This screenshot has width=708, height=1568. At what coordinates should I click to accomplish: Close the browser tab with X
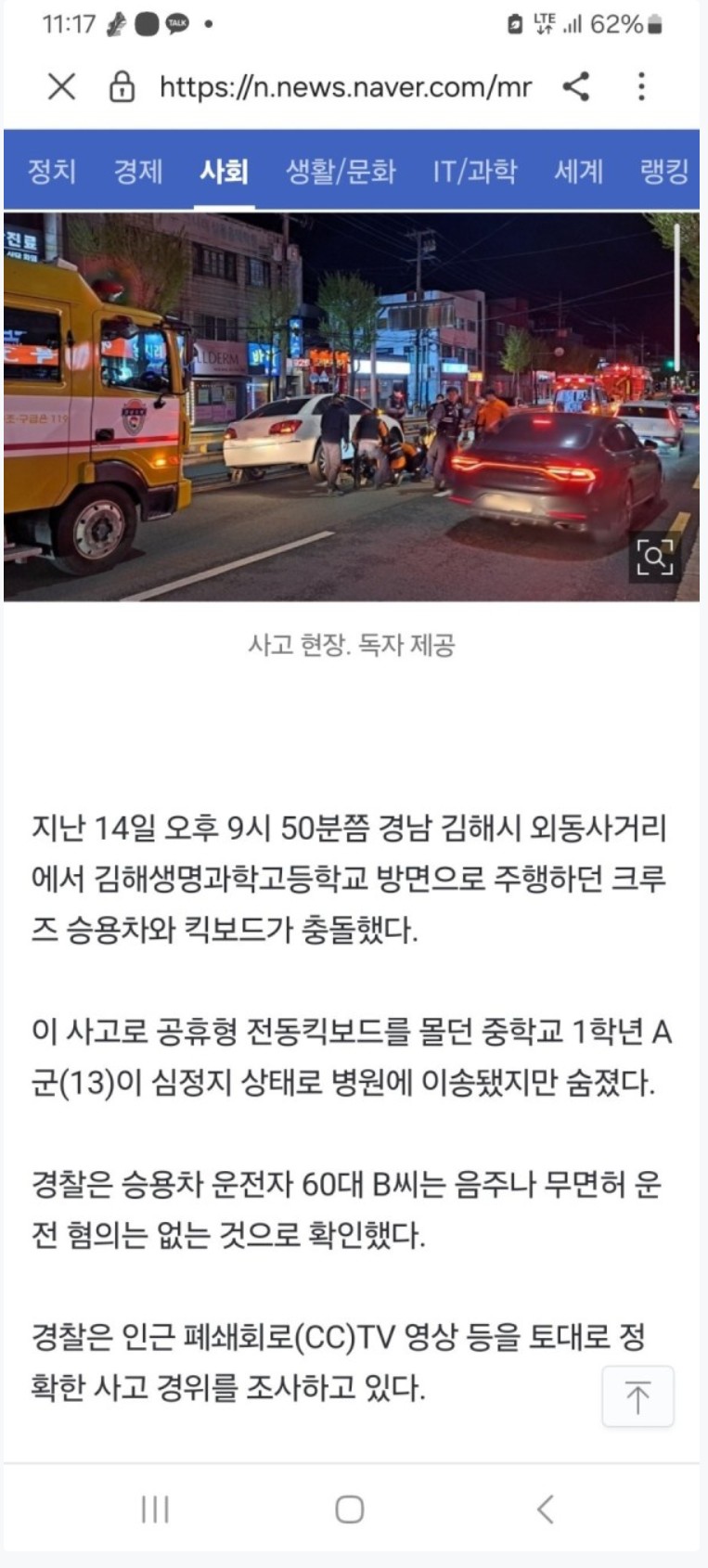pos(61,87)
